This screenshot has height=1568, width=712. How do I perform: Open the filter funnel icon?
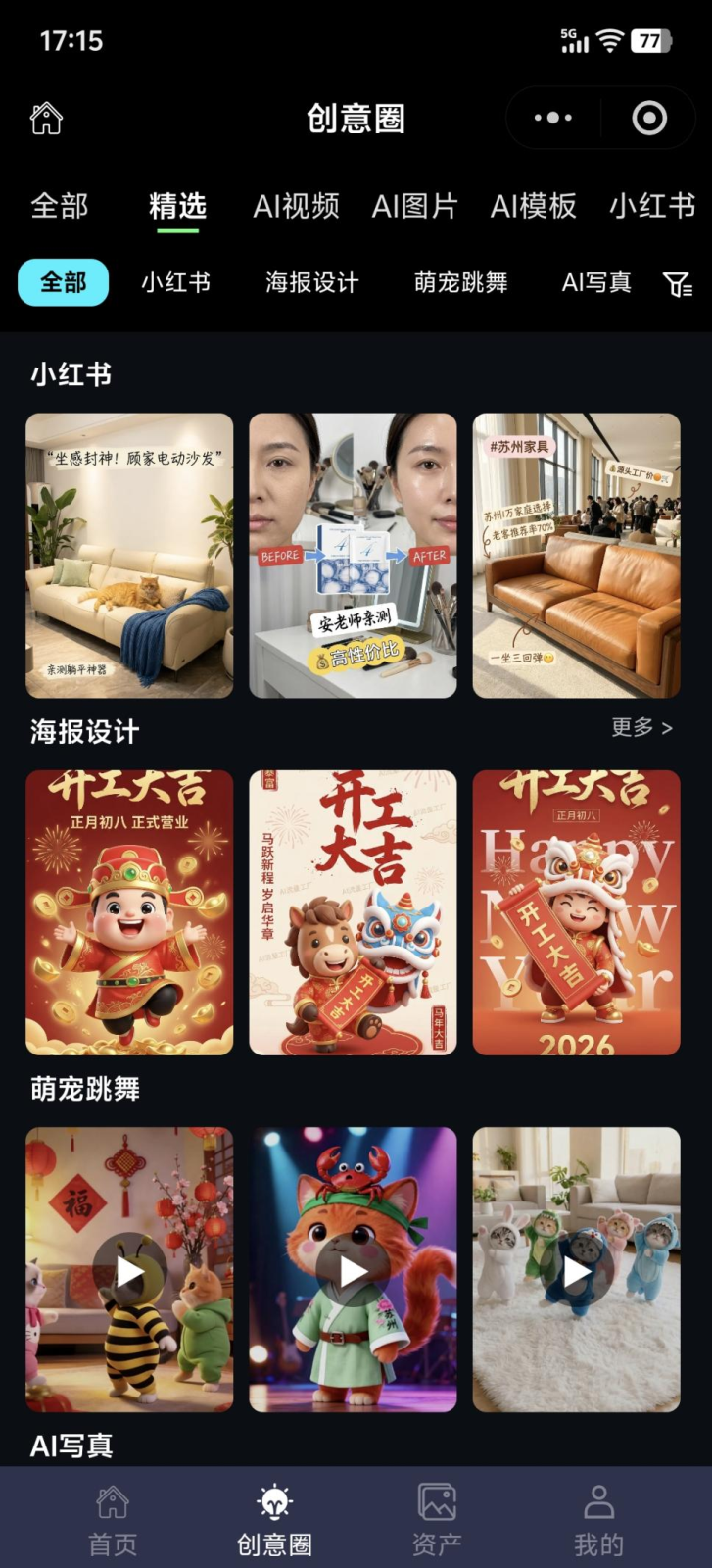(677, 283)
